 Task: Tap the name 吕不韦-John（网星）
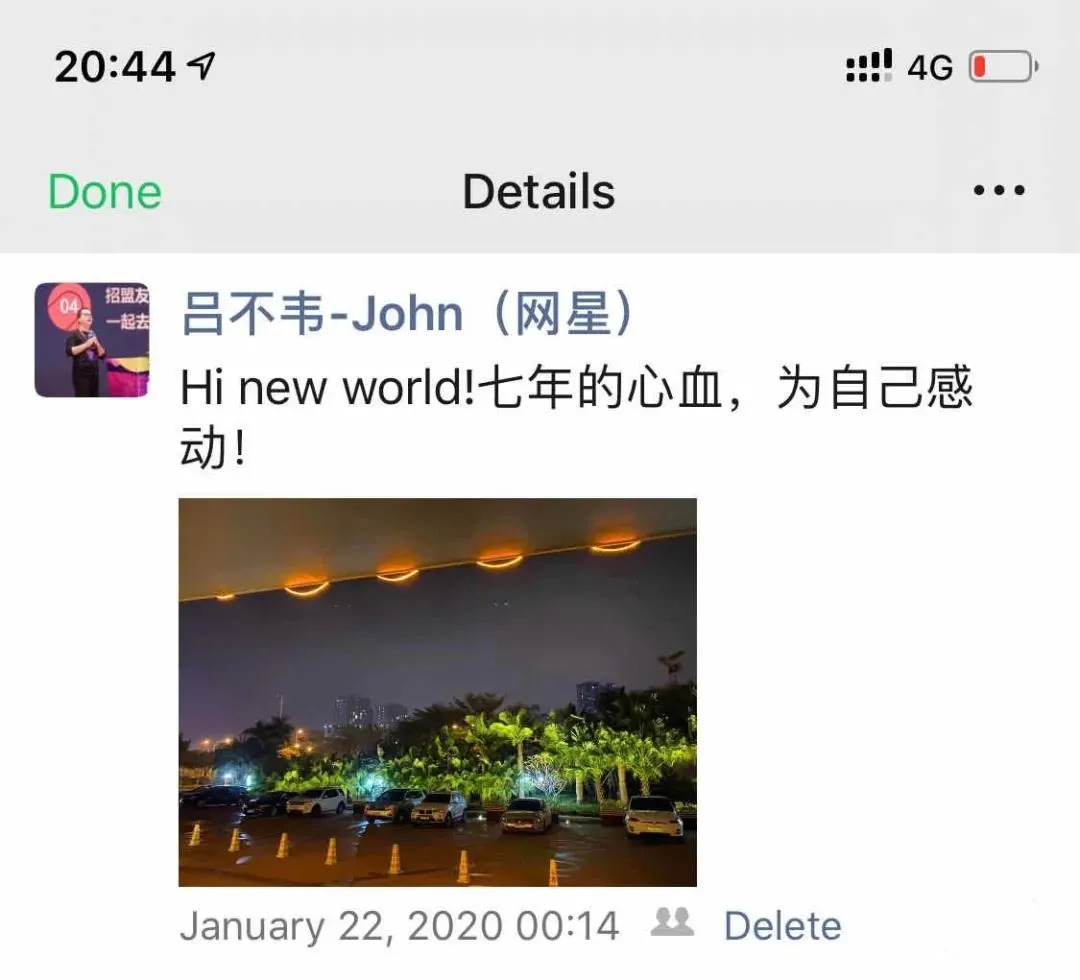pyautogui.click(x=407, y=314)
